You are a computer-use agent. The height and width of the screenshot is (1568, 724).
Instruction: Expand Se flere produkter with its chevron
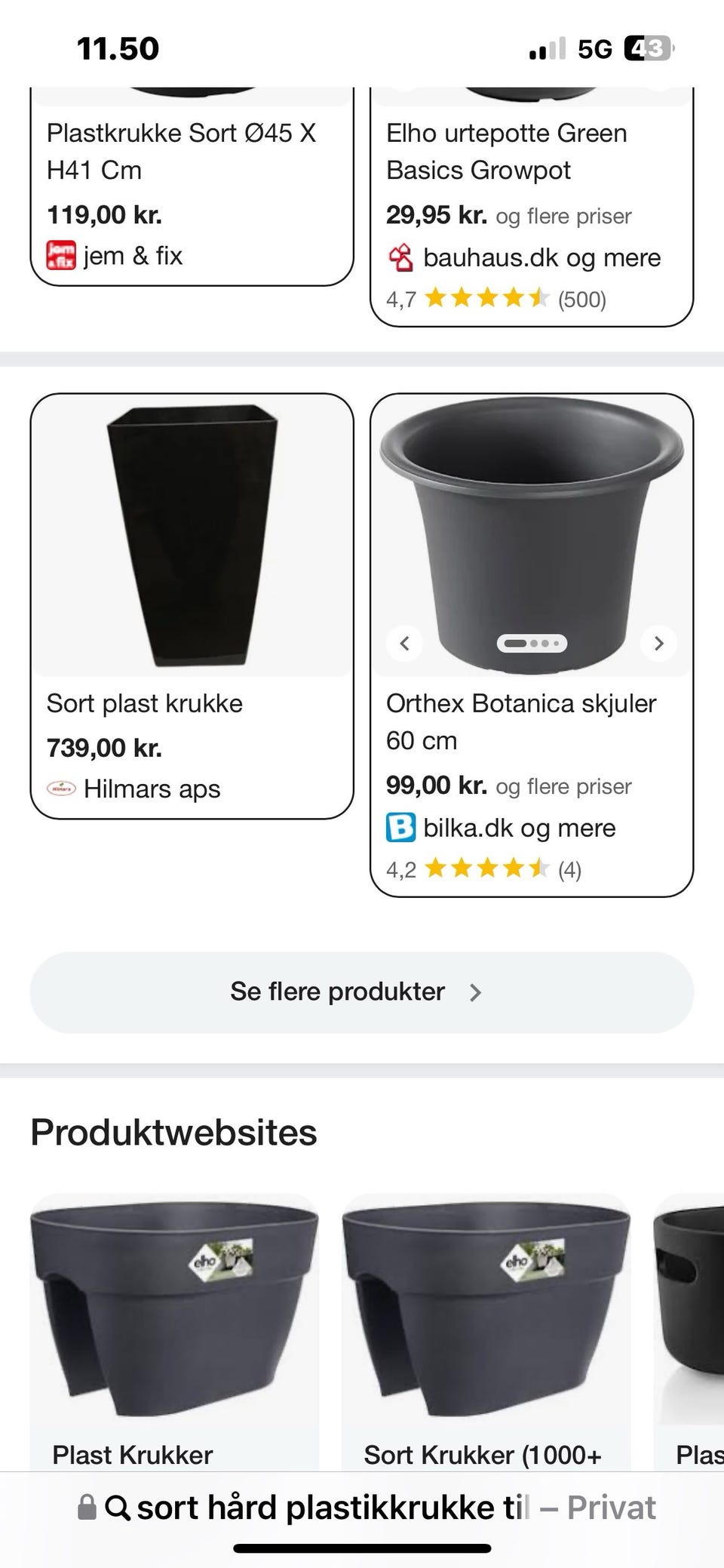tap(475, 992)
